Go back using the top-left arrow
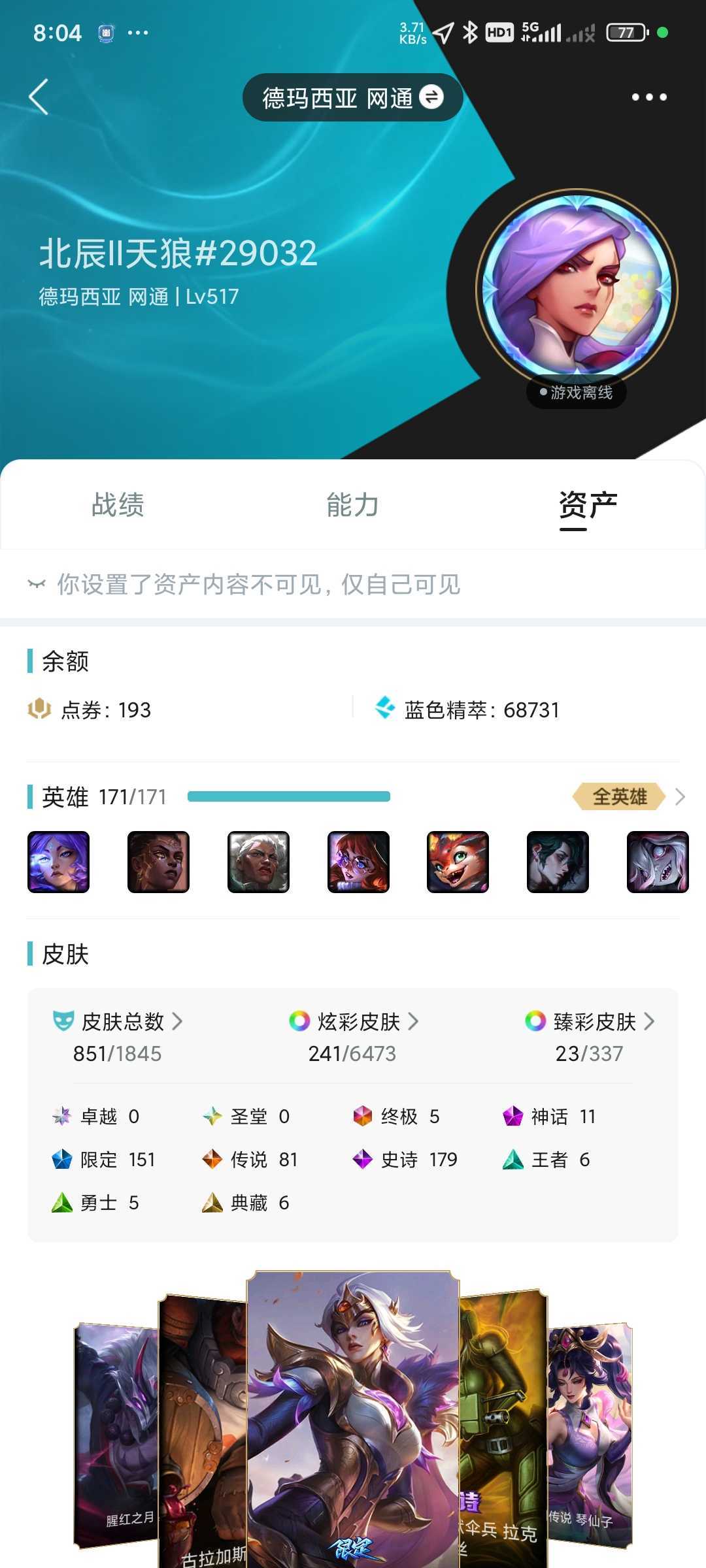 tap(39, 97)
